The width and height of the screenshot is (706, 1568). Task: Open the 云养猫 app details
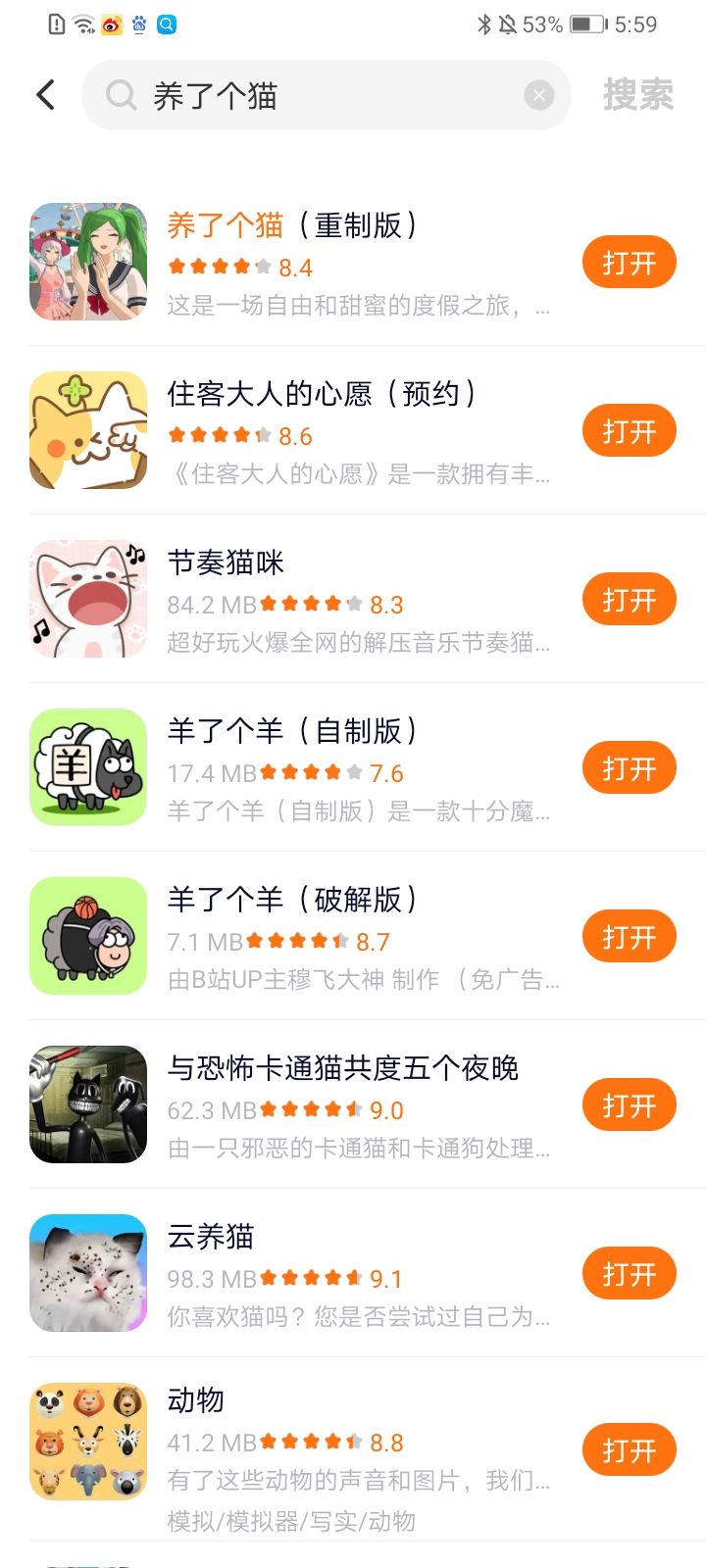coord(211,1238)
